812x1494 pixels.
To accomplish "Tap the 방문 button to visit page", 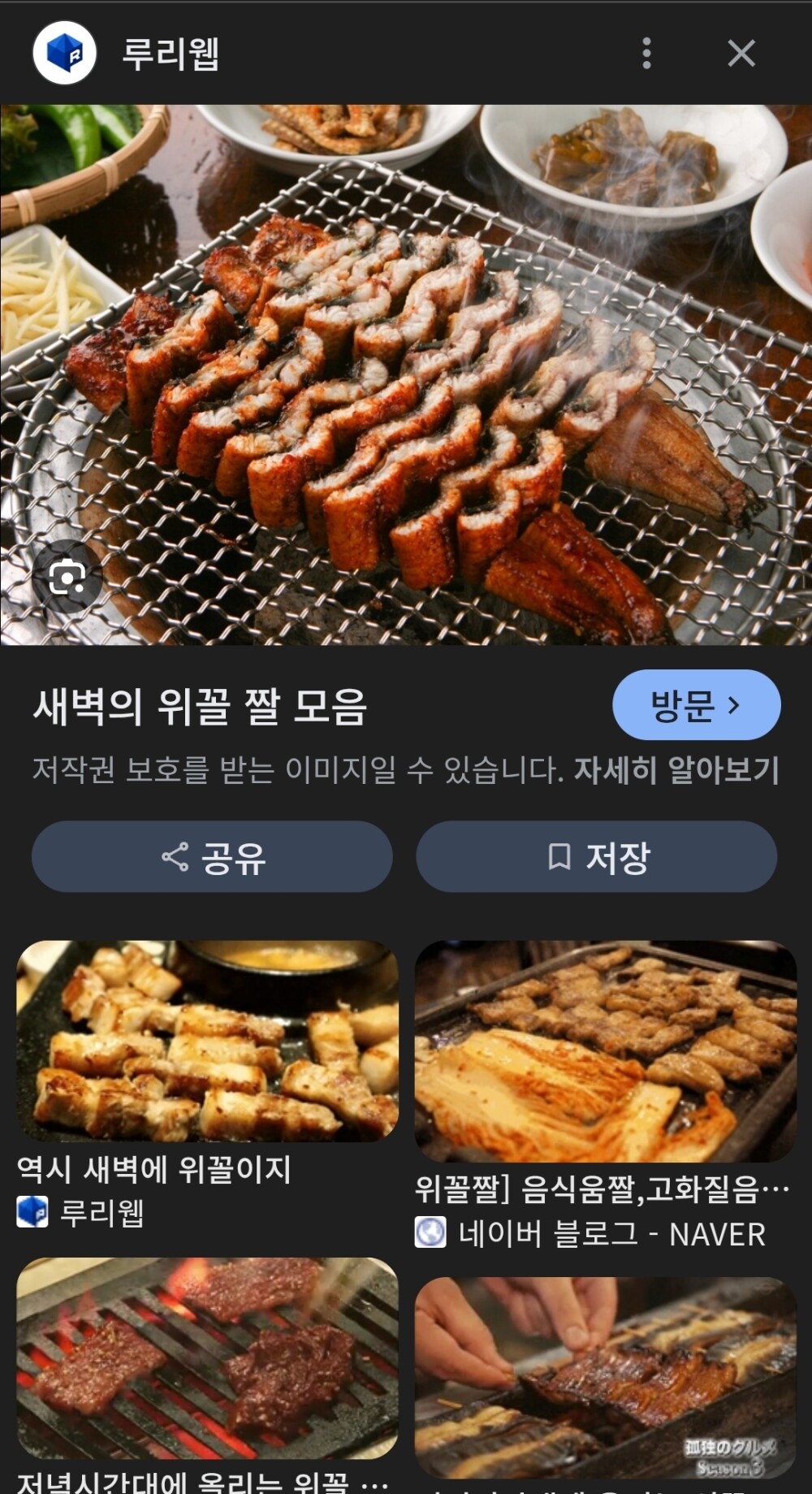I will tap(696, 705).
